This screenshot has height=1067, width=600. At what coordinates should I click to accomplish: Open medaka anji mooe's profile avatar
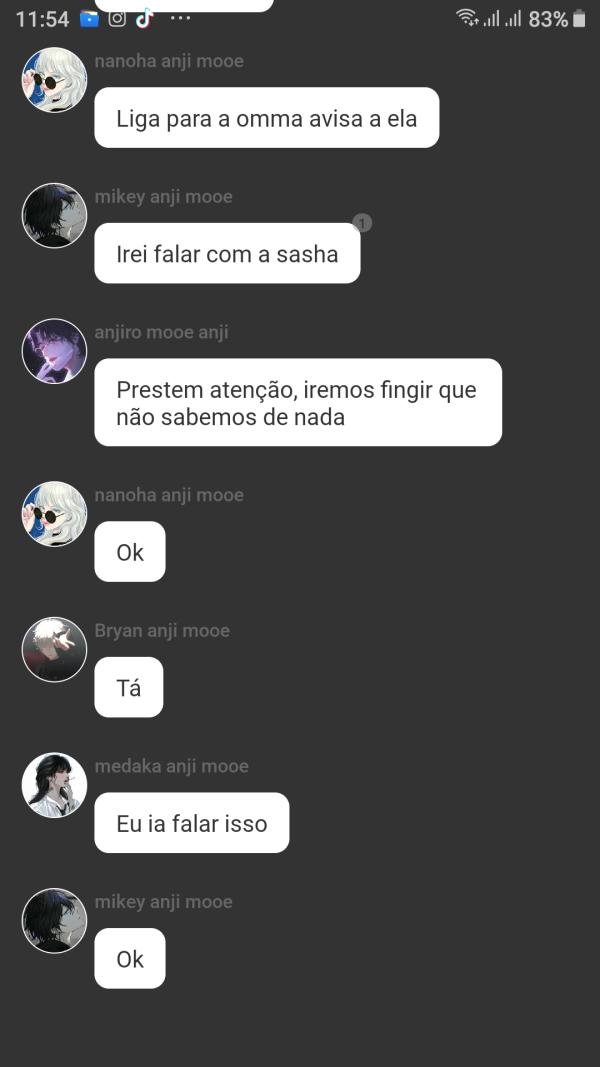(54, 785)
